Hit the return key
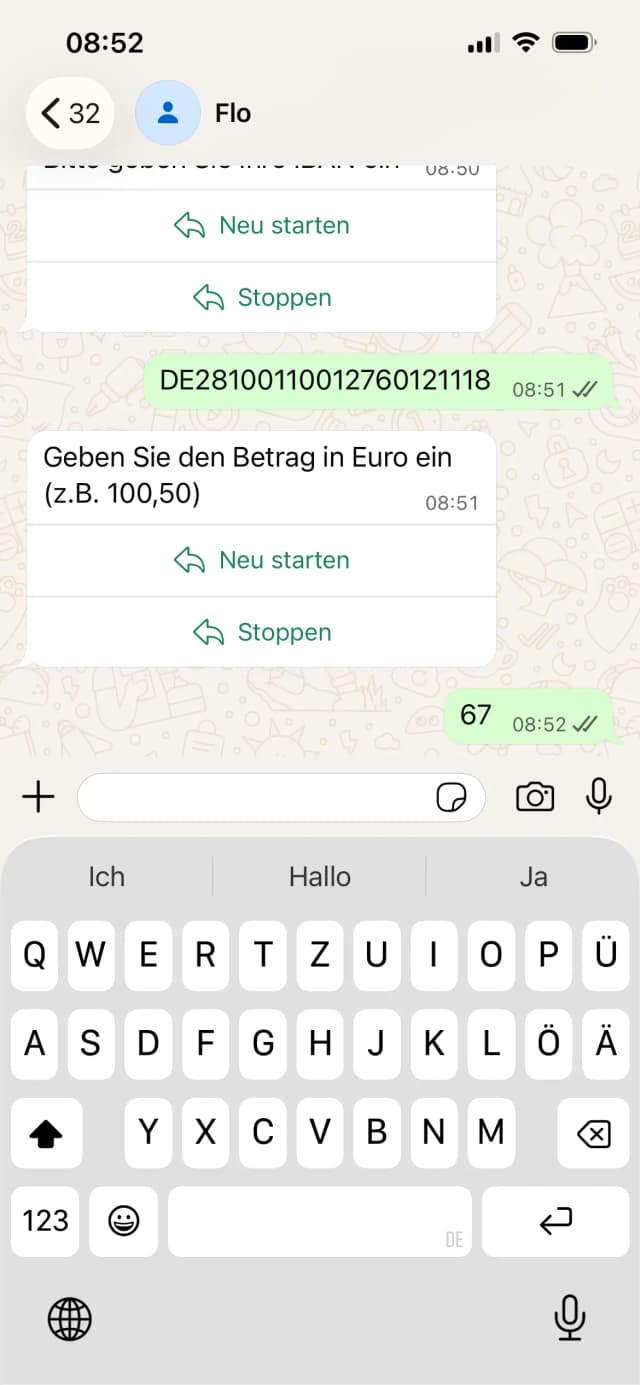The width and height of the screenshot is (640, 1385). pos(555,1221)
